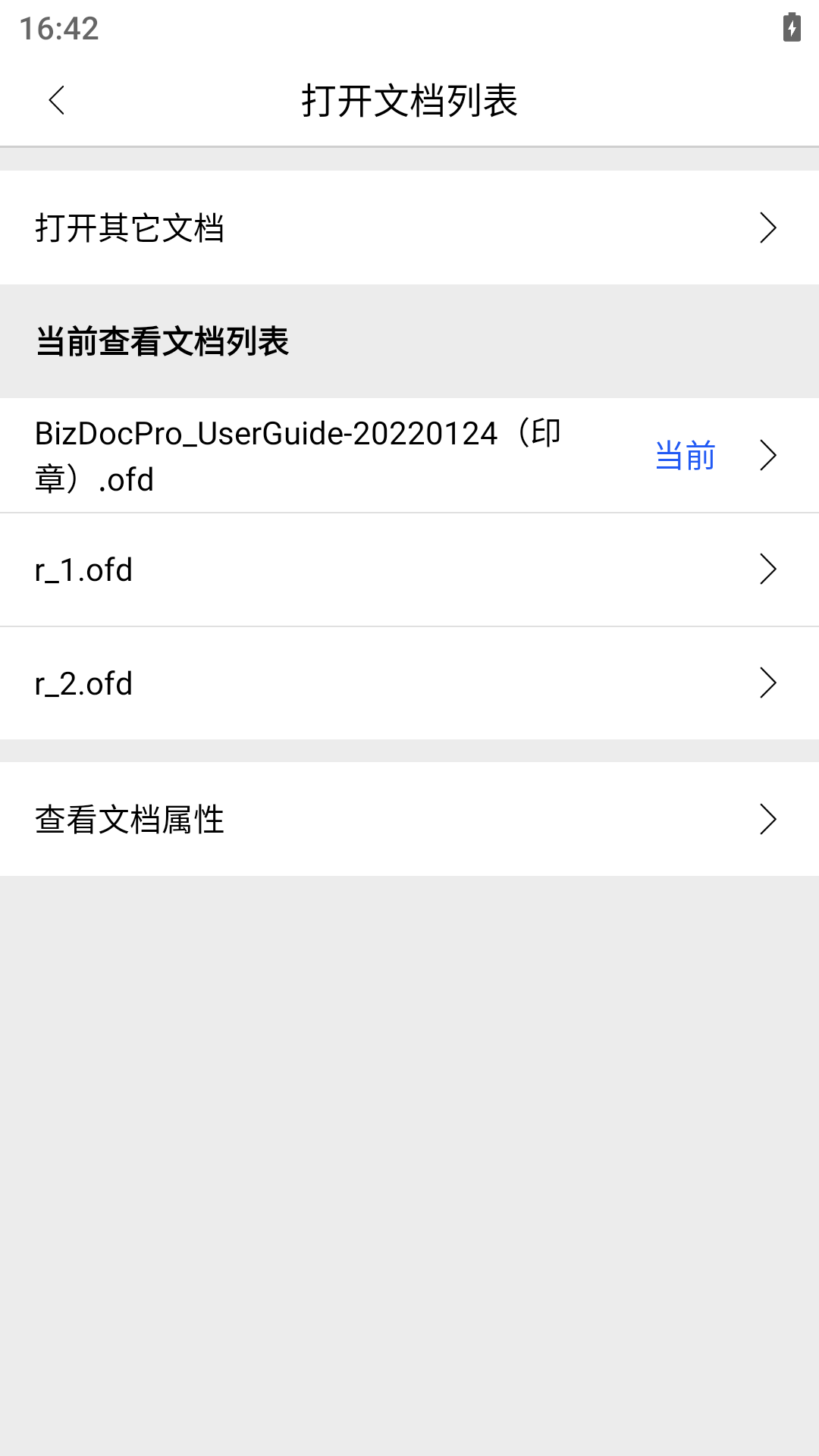
Task: Tap the blue 当前 label on current document
Action: tap(685, 455)
